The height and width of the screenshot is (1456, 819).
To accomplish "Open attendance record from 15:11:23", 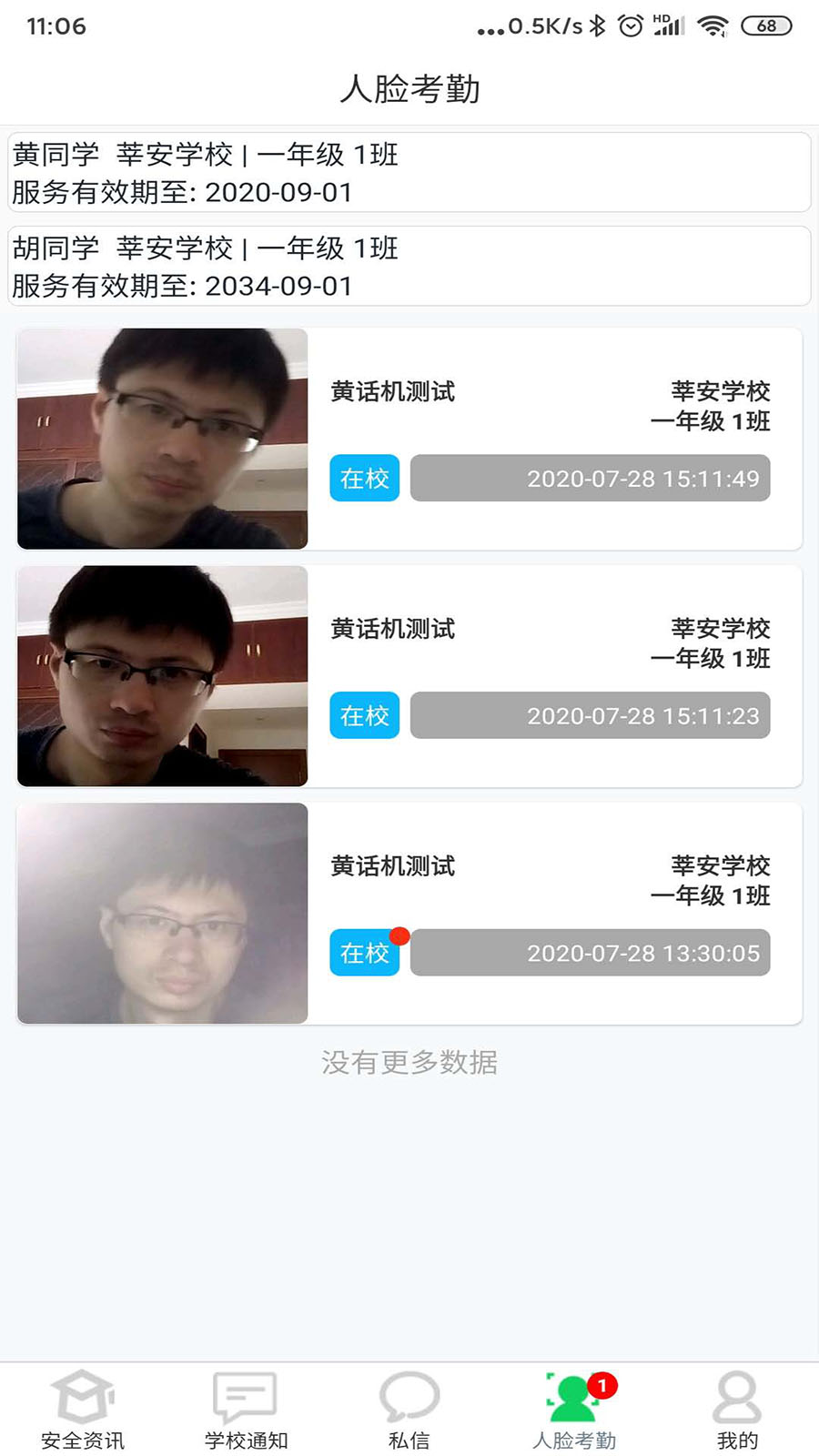I will pyautogui.click(x=409, y=676).
